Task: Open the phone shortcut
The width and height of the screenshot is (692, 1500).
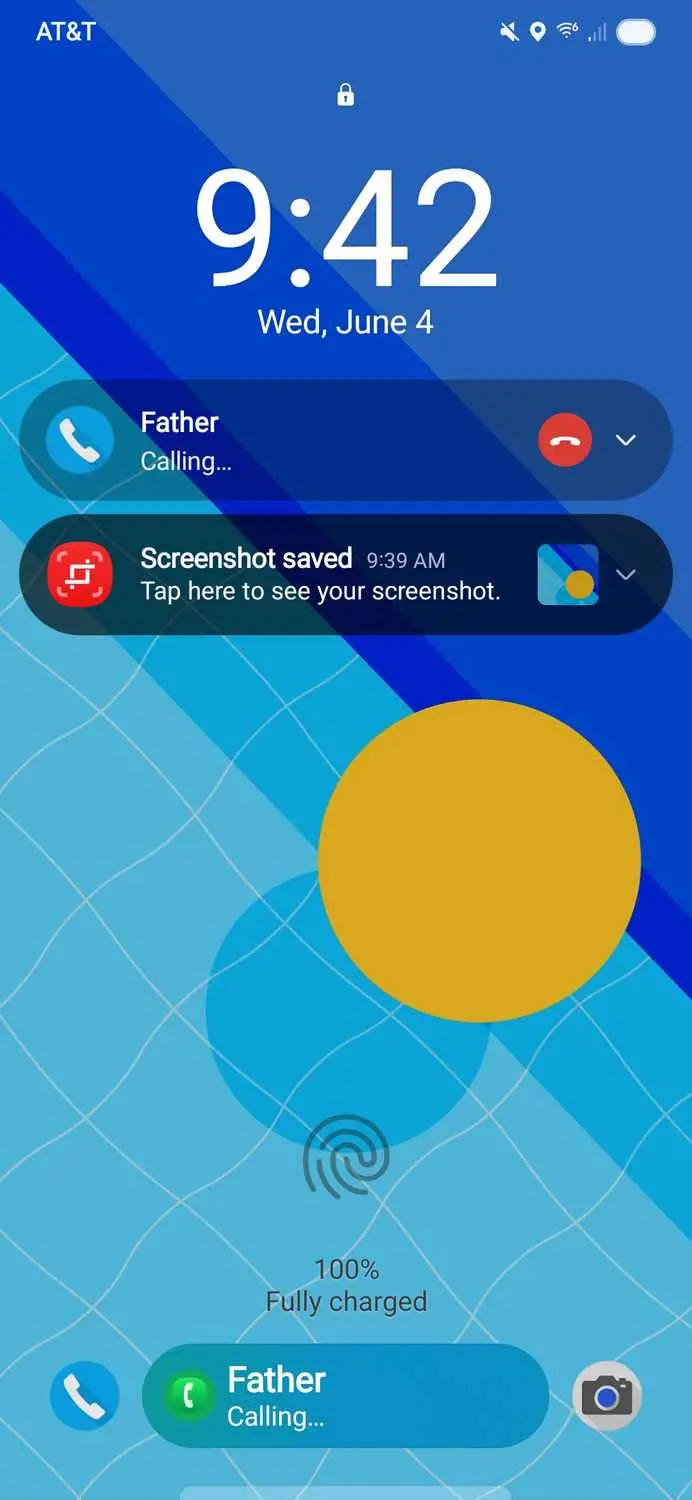Action: pos(84,1396)
